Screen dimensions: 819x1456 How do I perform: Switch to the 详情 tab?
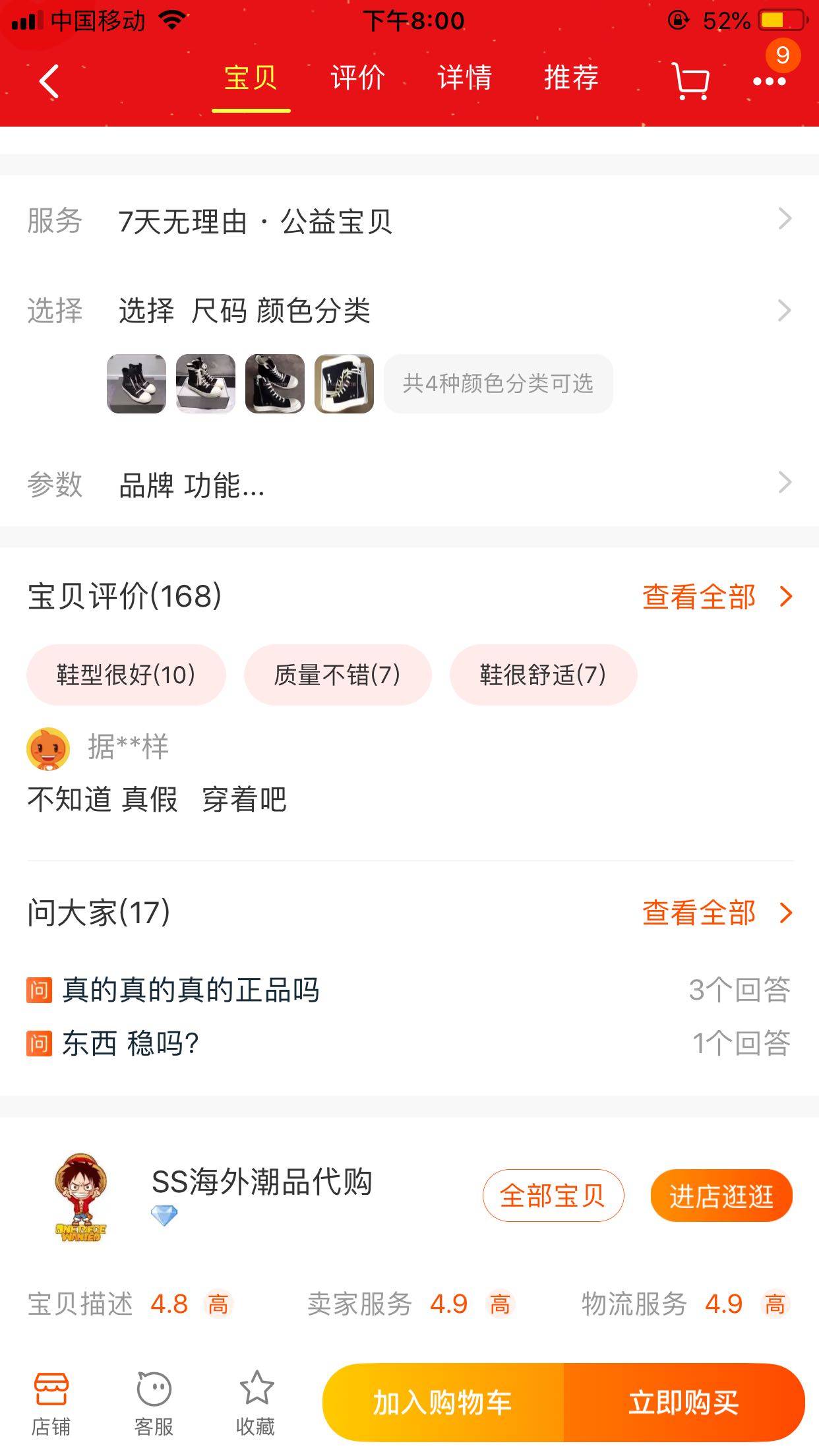(x=464, y=78)
